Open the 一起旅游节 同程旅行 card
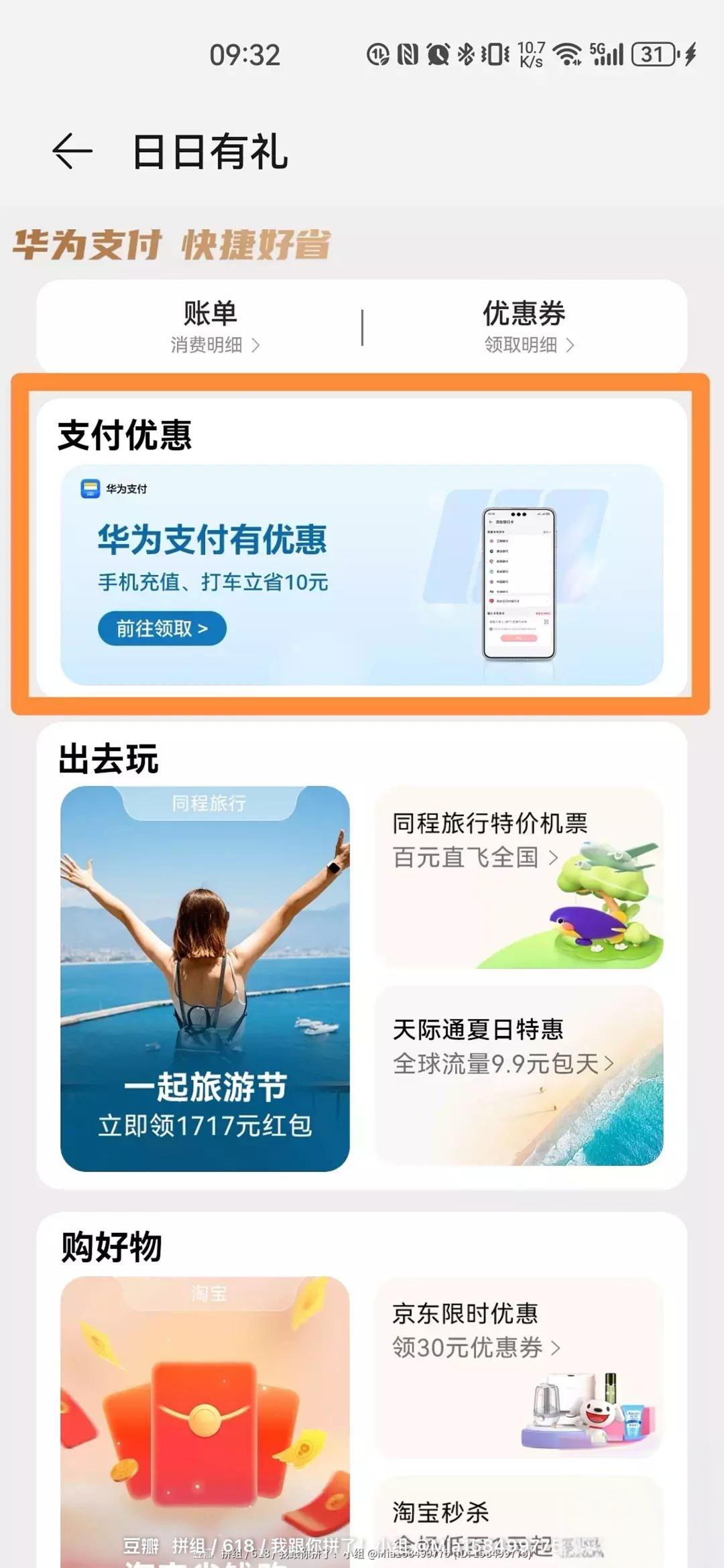724x1568 pixels. point(205,979)
